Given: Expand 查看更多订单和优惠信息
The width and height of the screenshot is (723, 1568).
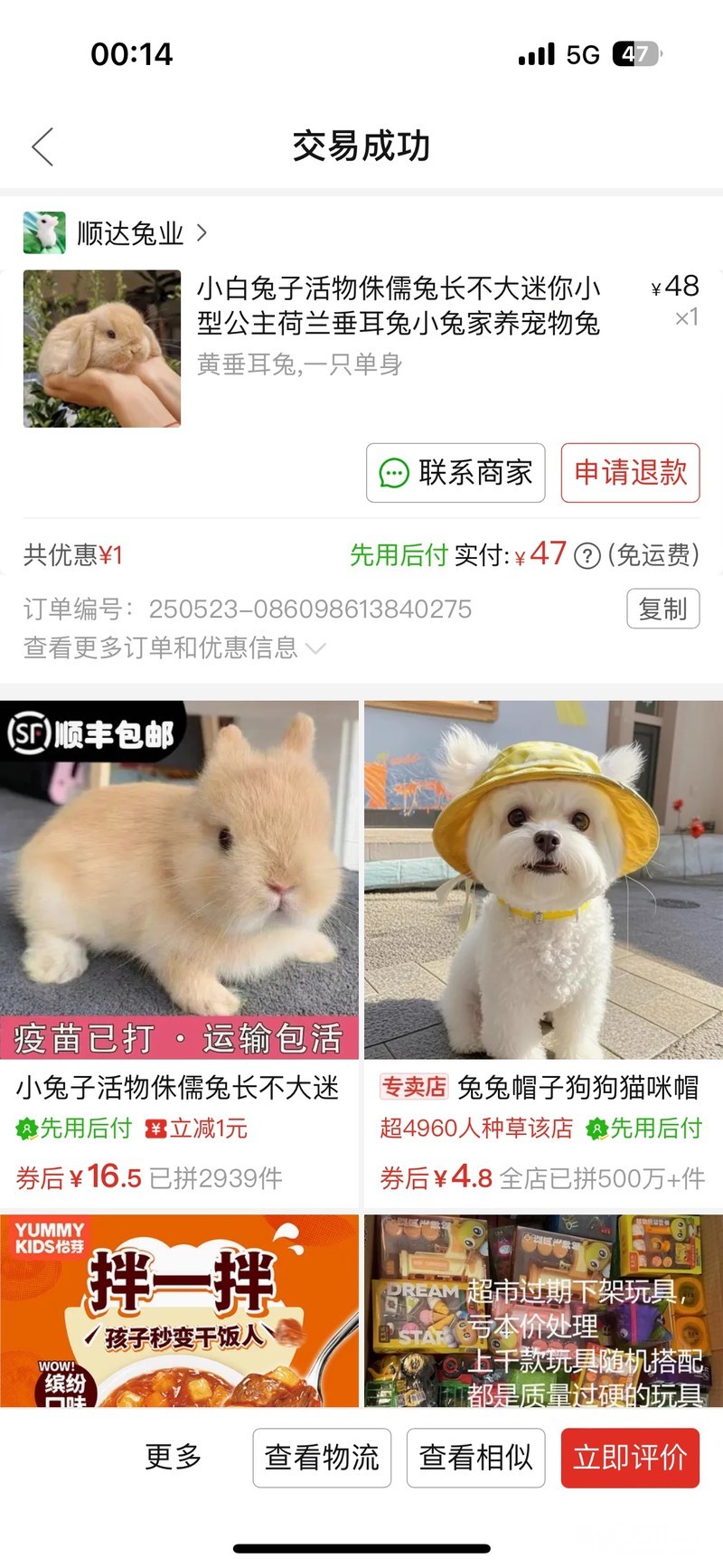Looking at the screenshot, I should 174,647.
